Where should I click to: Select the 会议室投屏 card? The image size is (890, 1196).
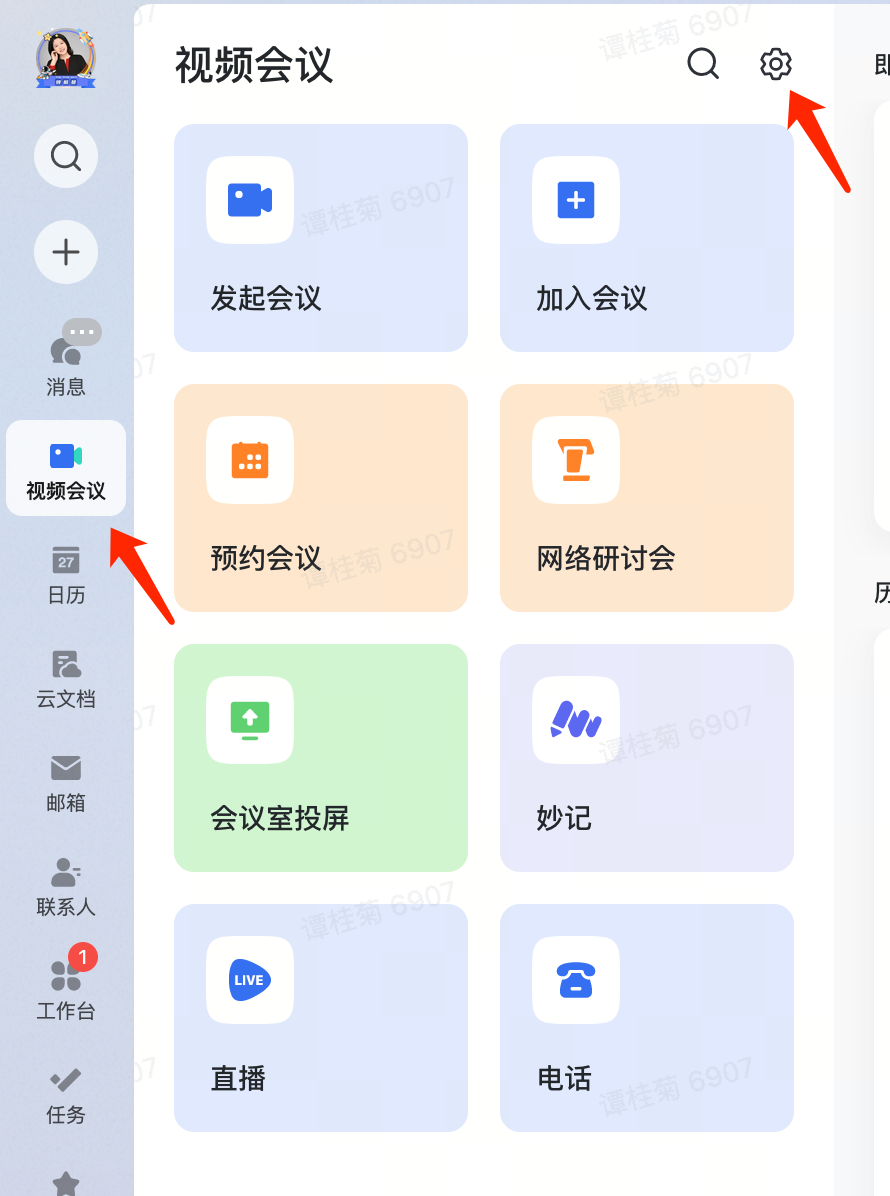pos(321,758)
